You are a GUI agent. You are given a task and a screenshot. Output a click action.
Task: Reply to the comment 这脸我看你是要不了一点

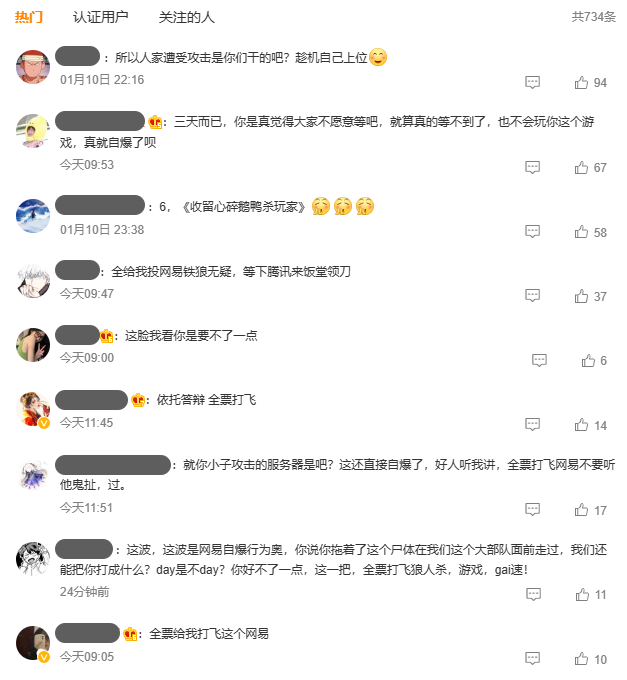[539, 360]
